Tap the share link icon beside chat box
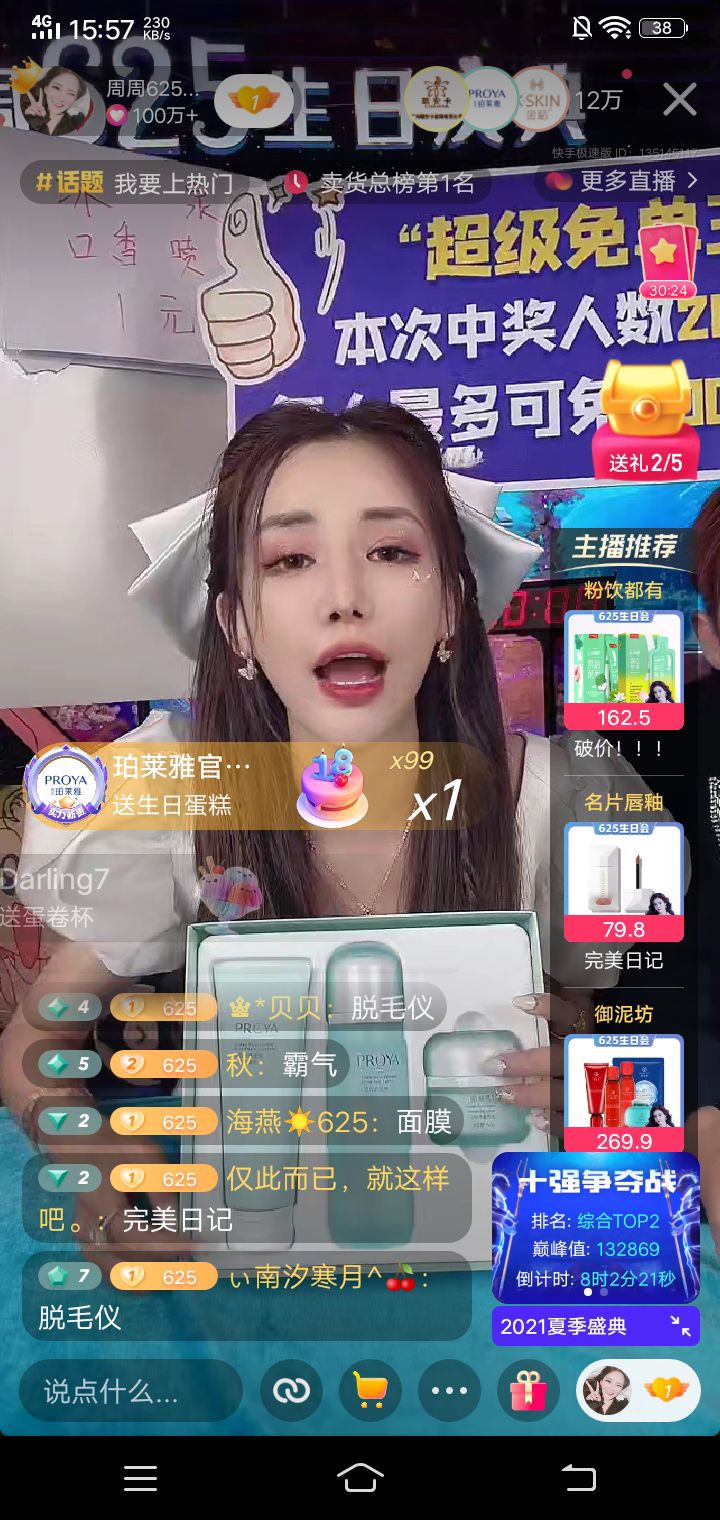720x1520 pixels. [291, 1391]
